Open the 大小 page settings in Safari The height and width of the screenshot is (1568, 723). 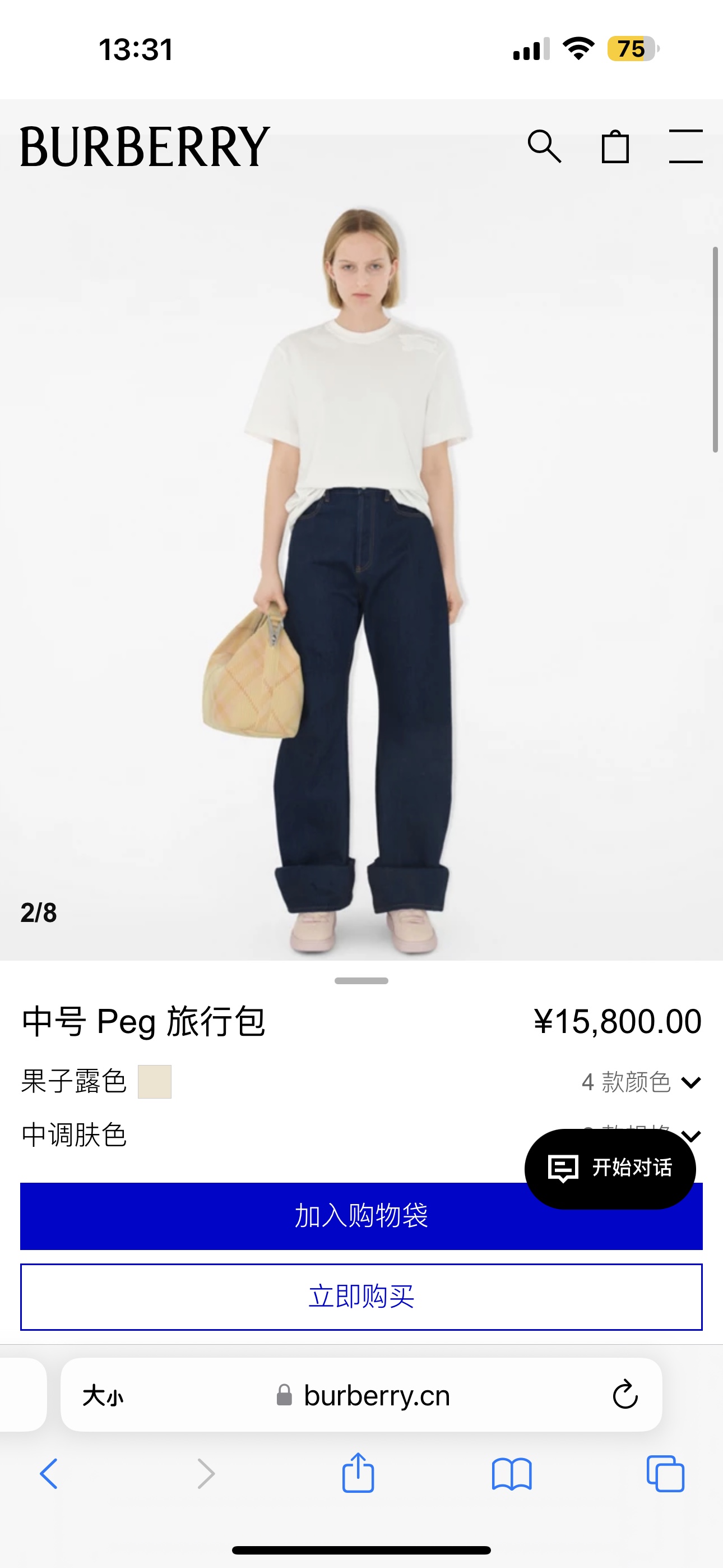(x=103, y=1395)
